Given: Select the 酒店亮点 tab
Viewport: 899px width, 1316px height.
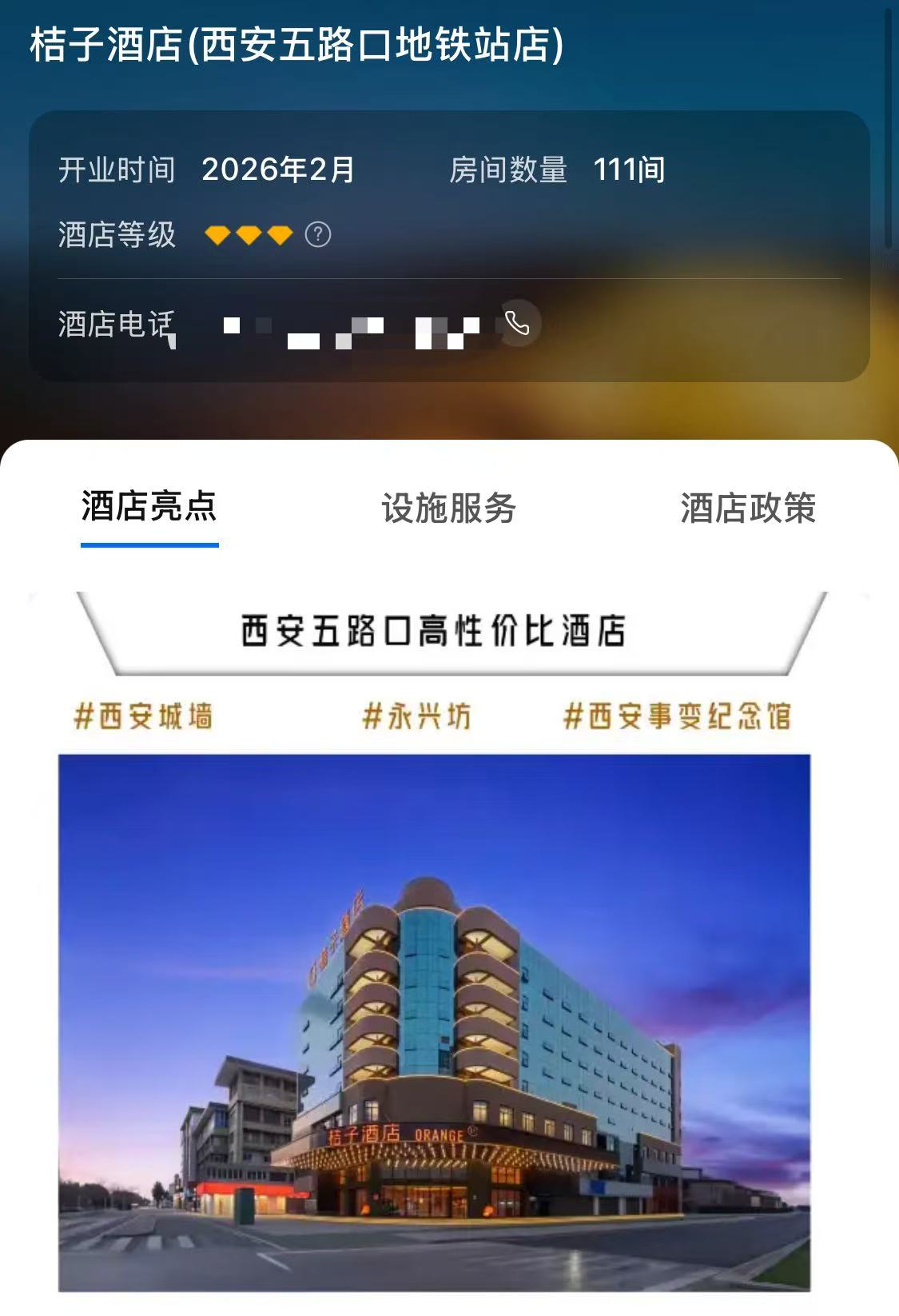Looking at the screenshot, I should 149,507.
